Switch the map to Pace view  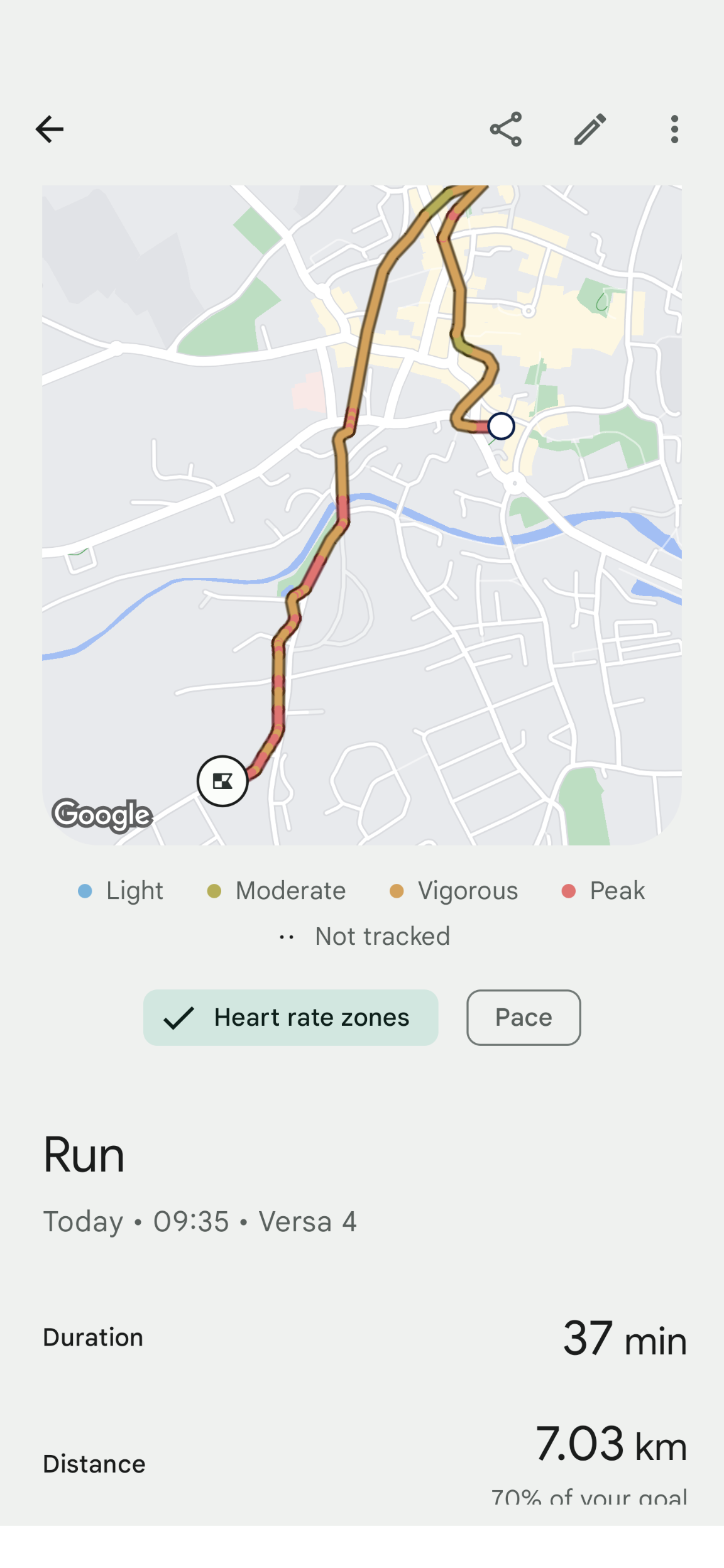click(x=524, y=1018)
